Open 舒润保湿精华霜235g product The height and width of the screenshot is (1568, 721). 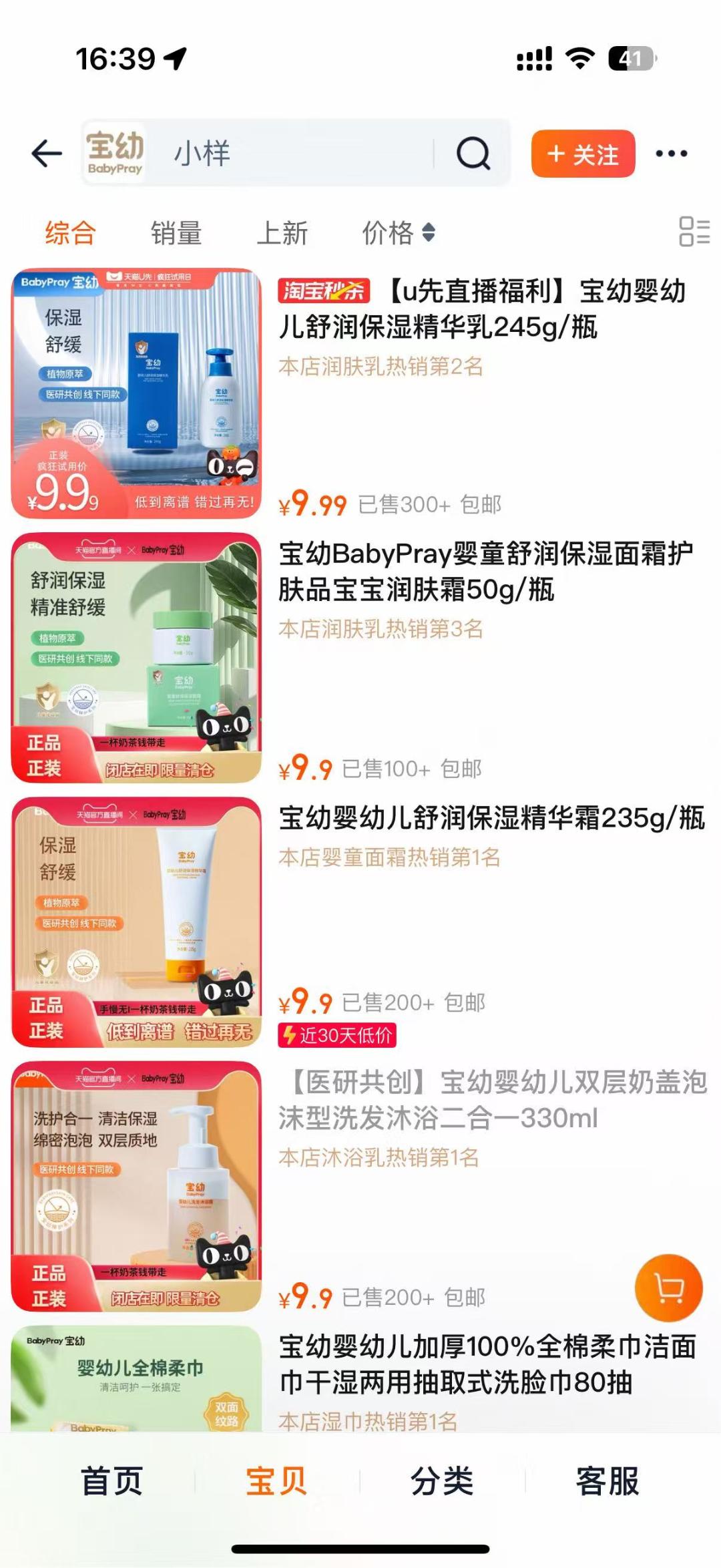[491, 818]
